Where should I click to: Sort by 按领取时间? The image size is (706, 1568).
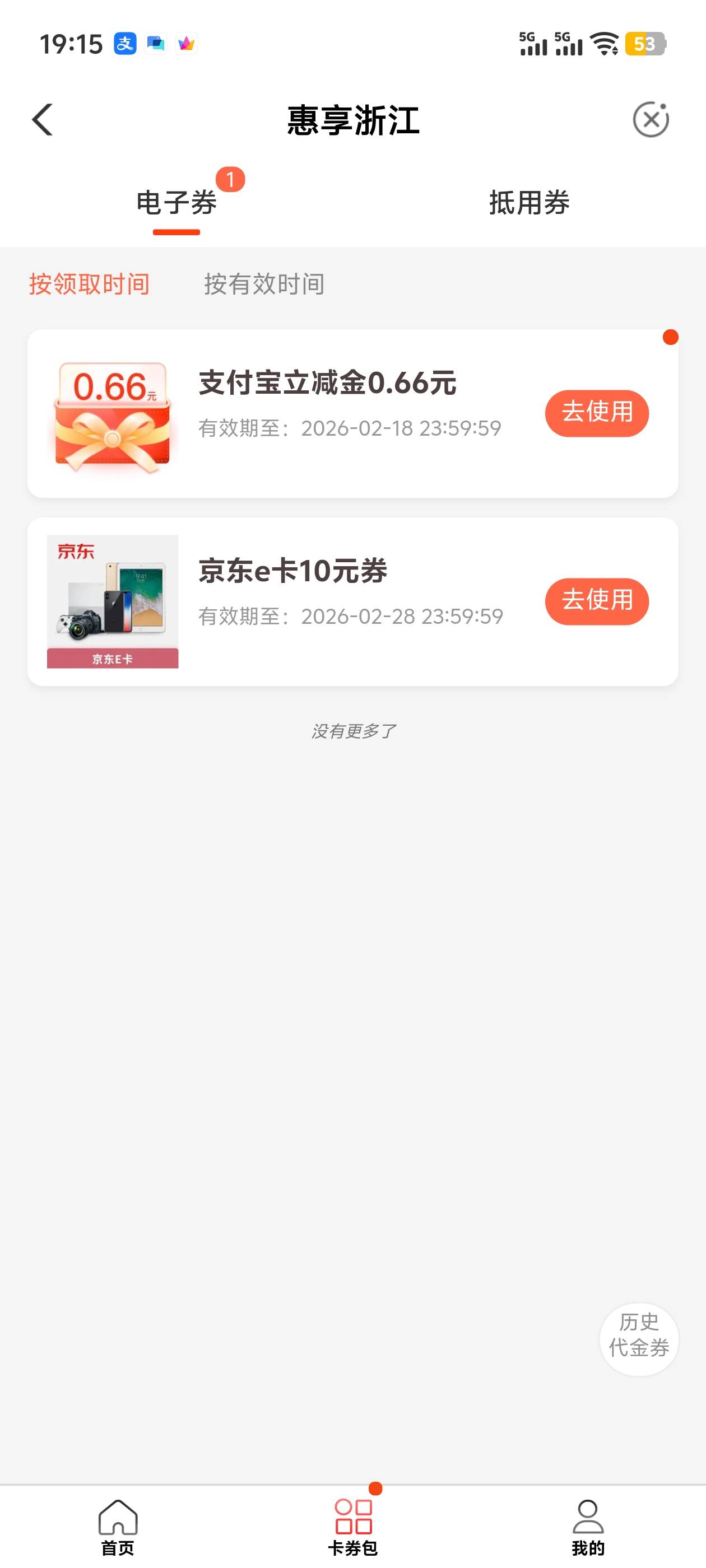tap(90, 284)
